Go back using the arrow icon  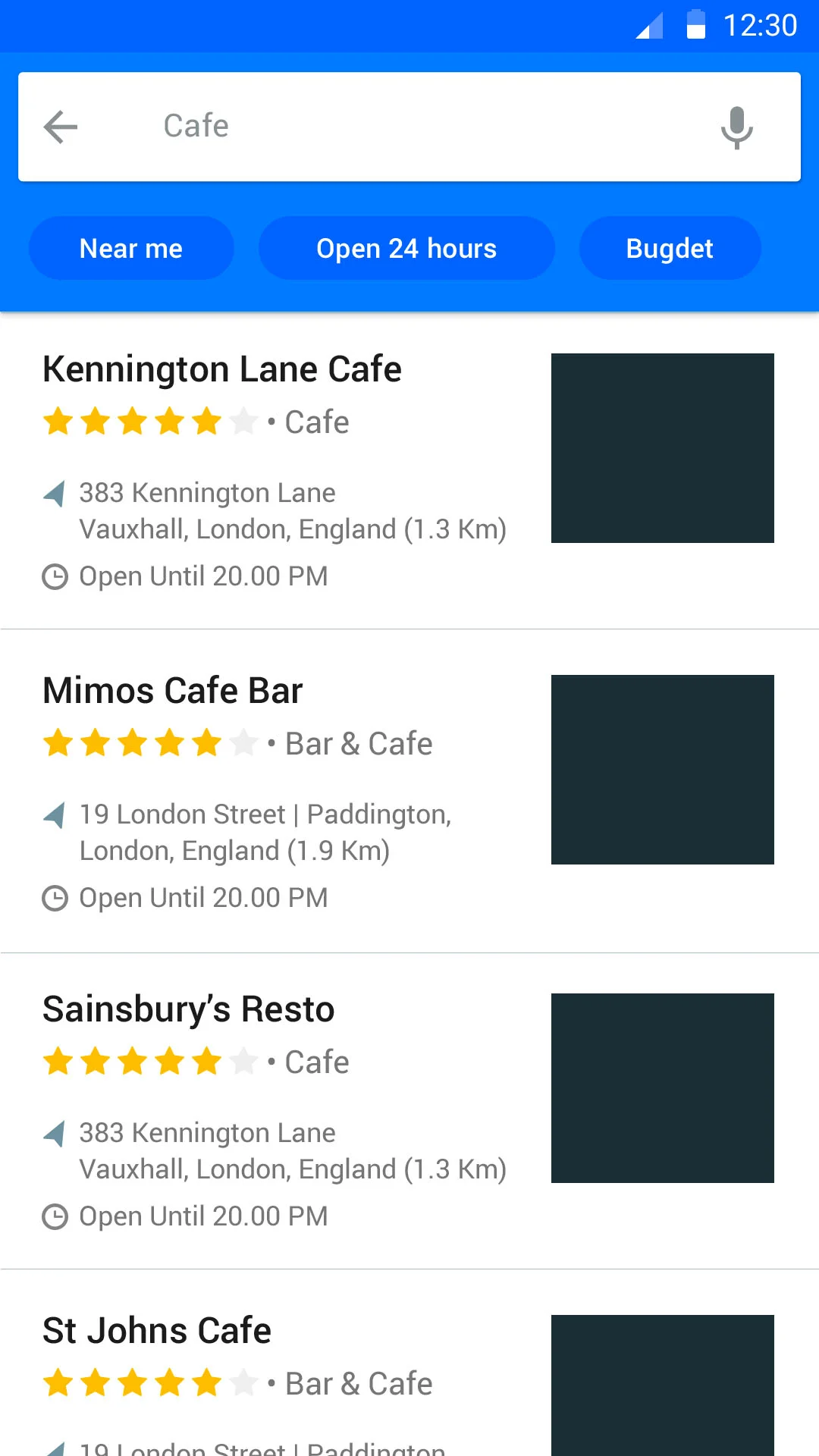pos(61,127)
